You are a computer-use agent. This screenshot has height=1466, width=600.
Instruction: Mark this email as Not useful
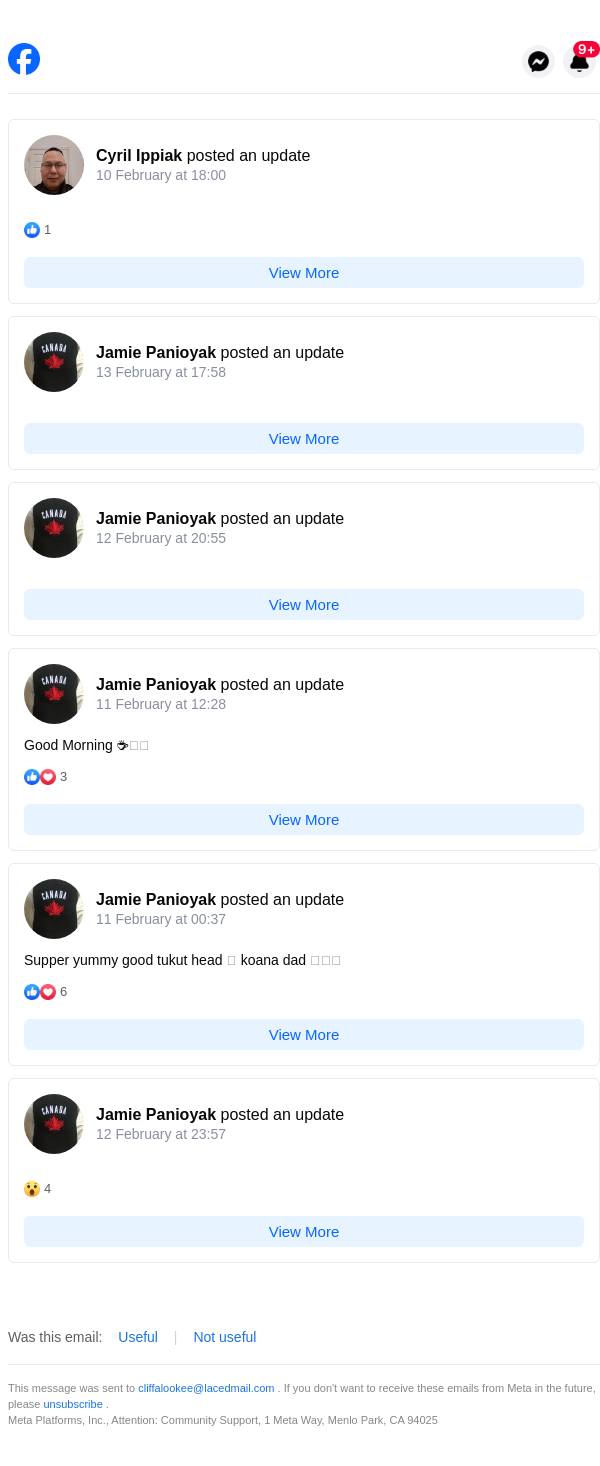[x=225, y=1337]
